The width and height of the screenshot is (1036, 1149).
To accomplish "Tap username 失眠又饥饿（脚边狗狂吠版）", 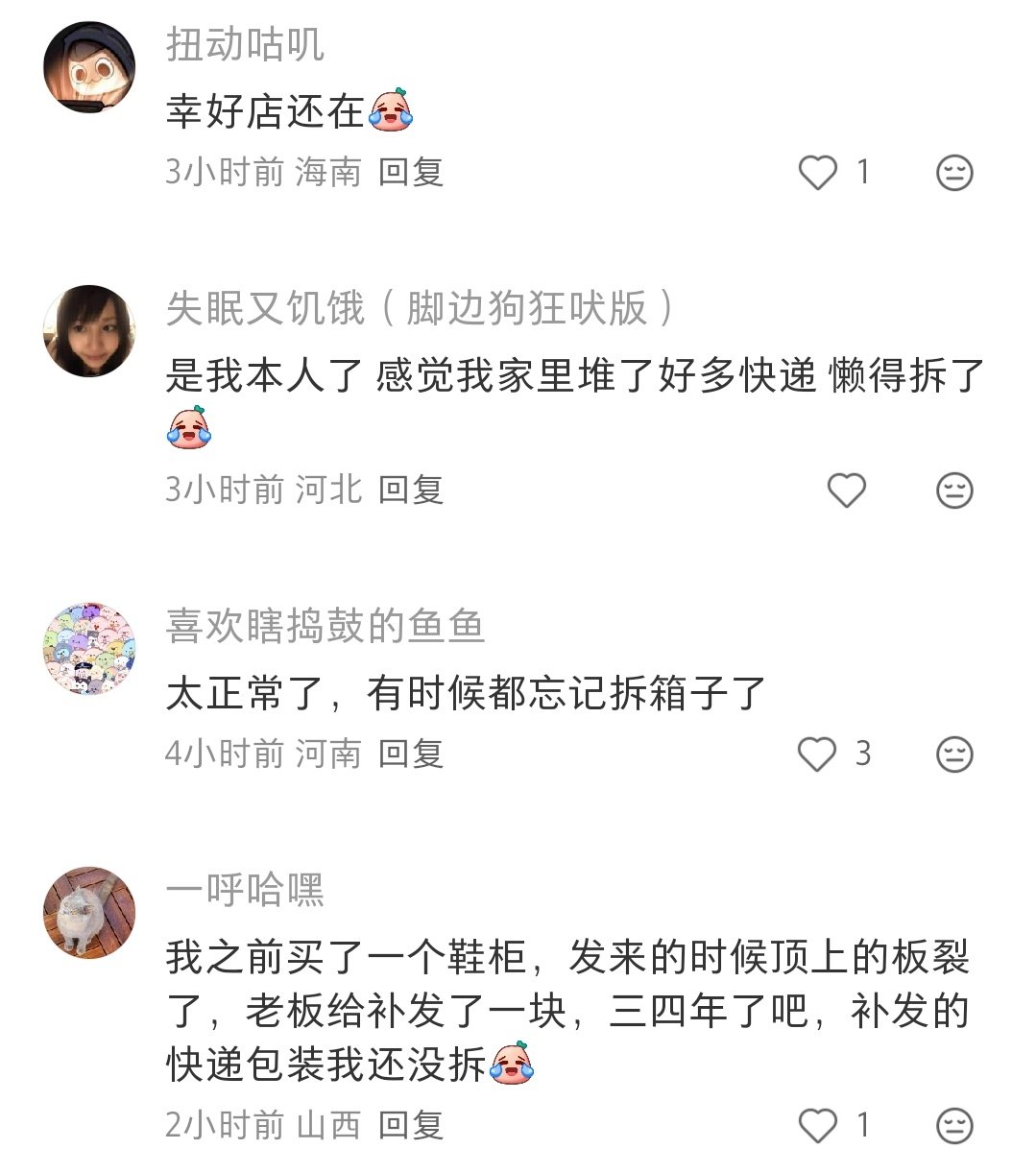I will click(421, 309).
